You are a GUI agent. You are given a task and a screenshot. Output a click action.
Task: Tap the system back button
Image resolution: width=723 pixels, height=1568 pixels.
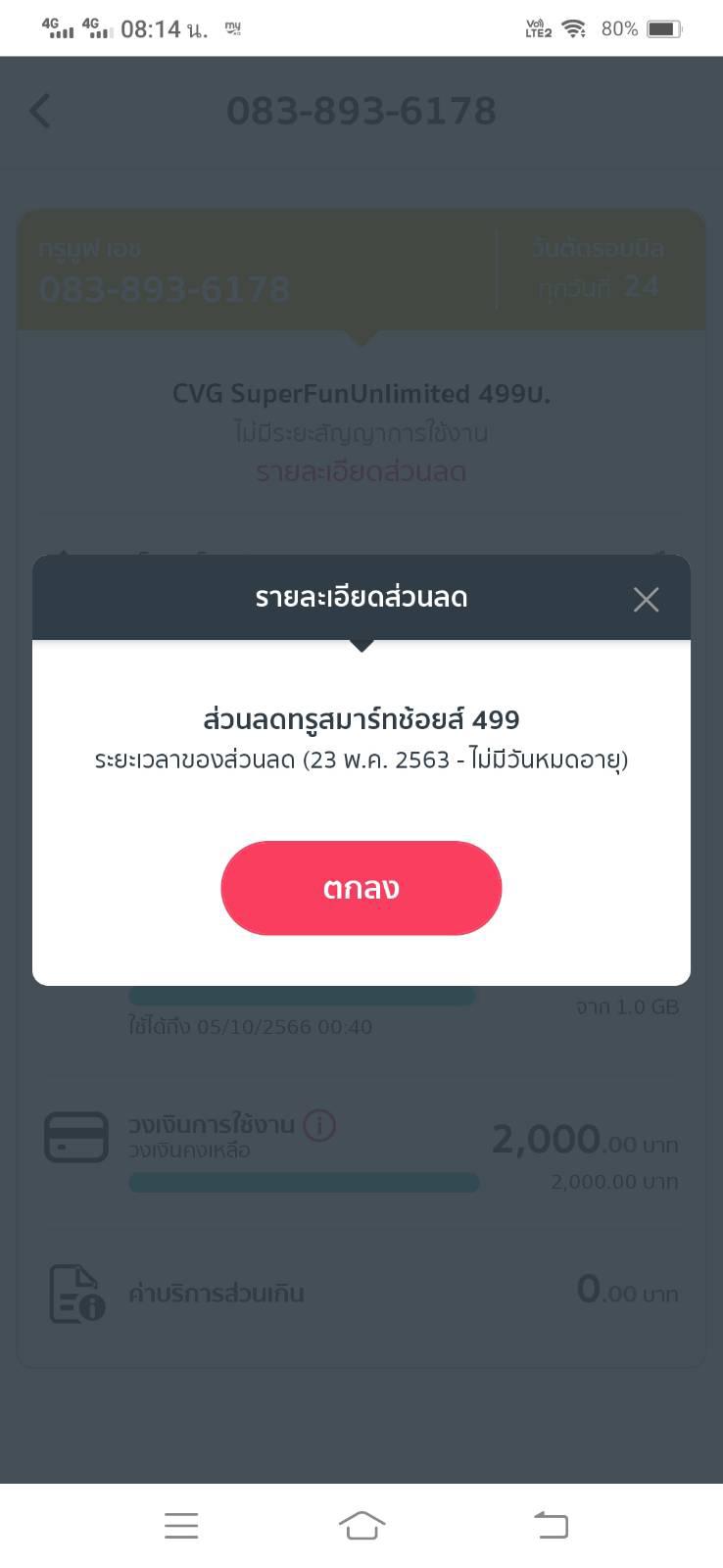(551, 1525)
